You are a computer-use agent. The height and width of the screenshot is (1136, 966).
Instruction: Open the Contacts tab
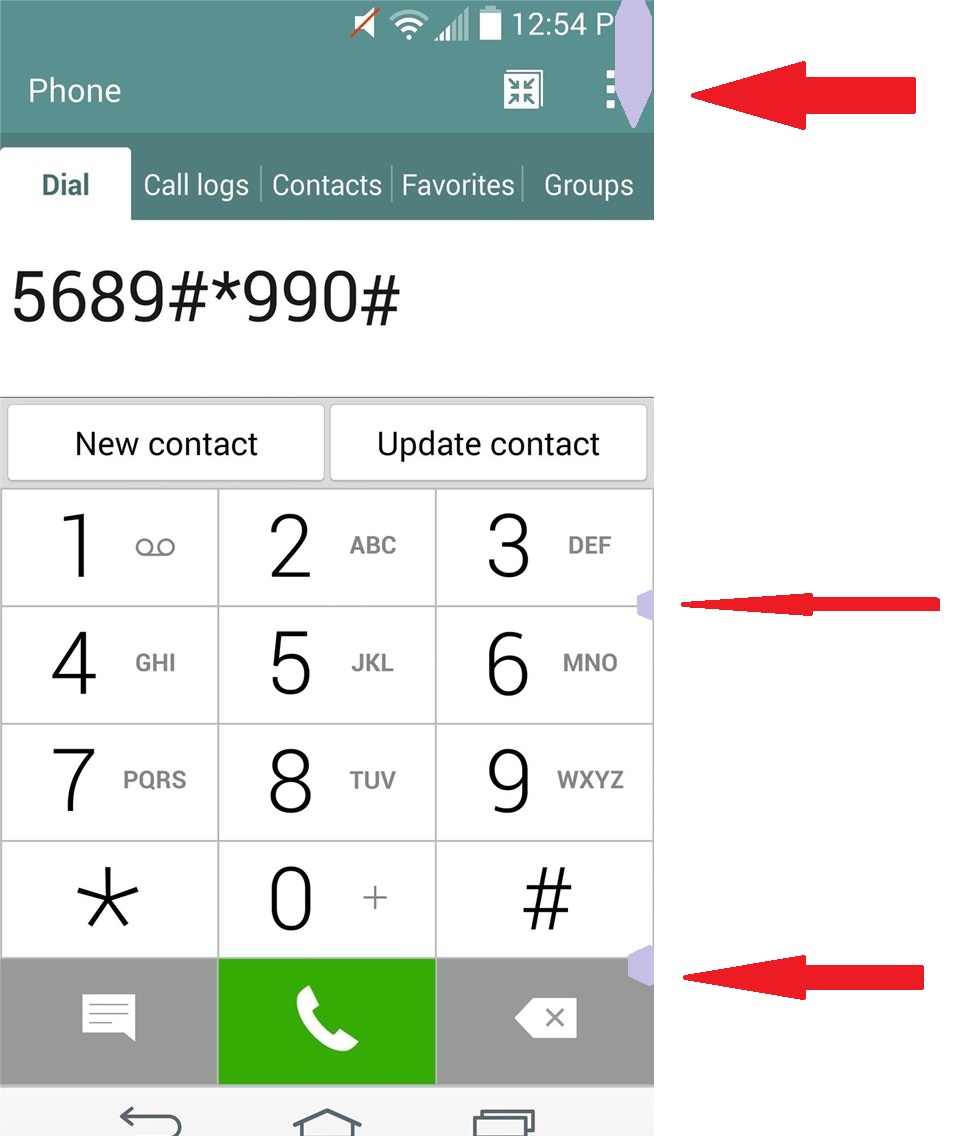tap(327, 185)
